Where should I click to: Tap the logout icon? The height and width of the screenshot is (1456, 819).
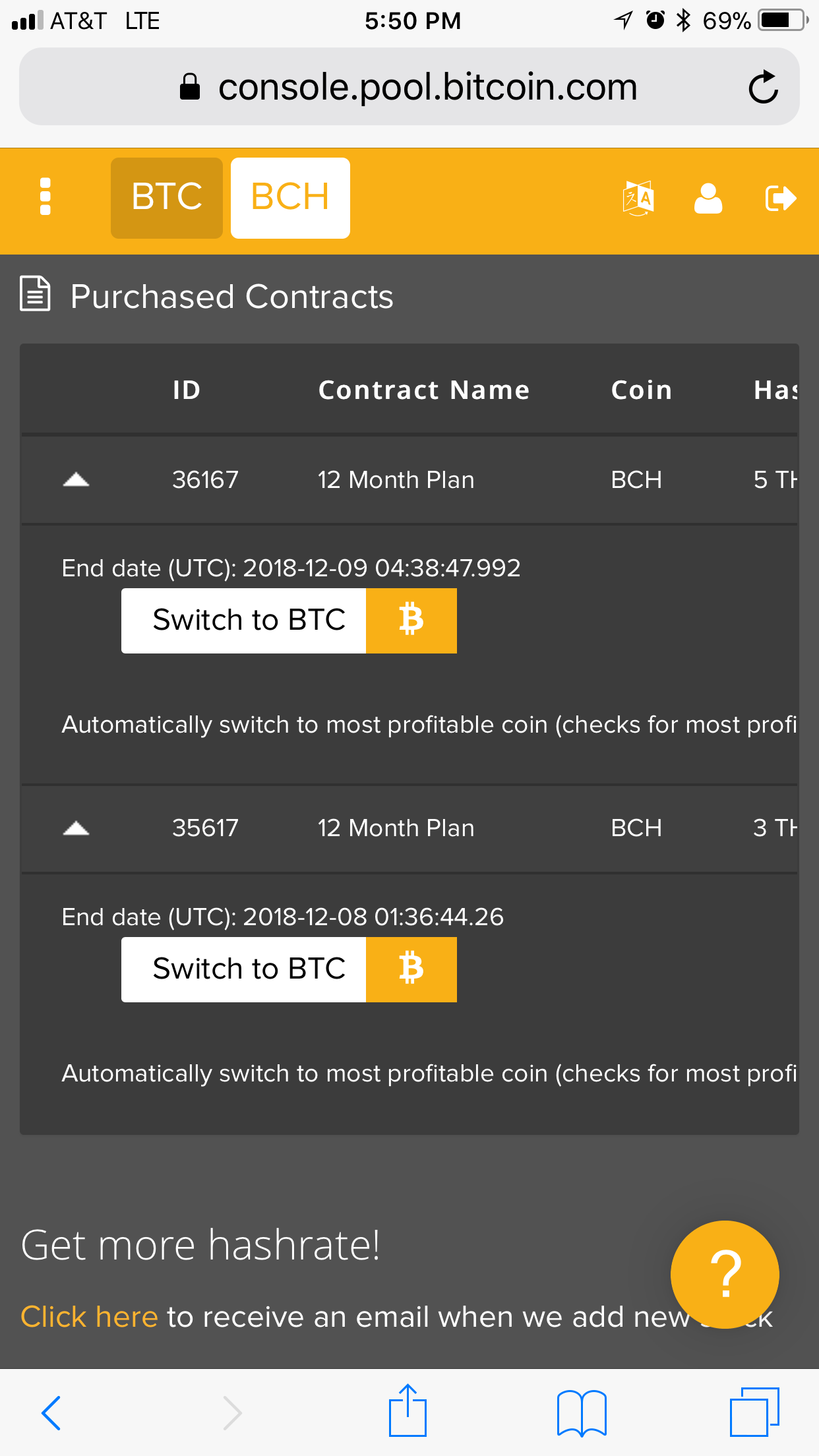point(781,198)
